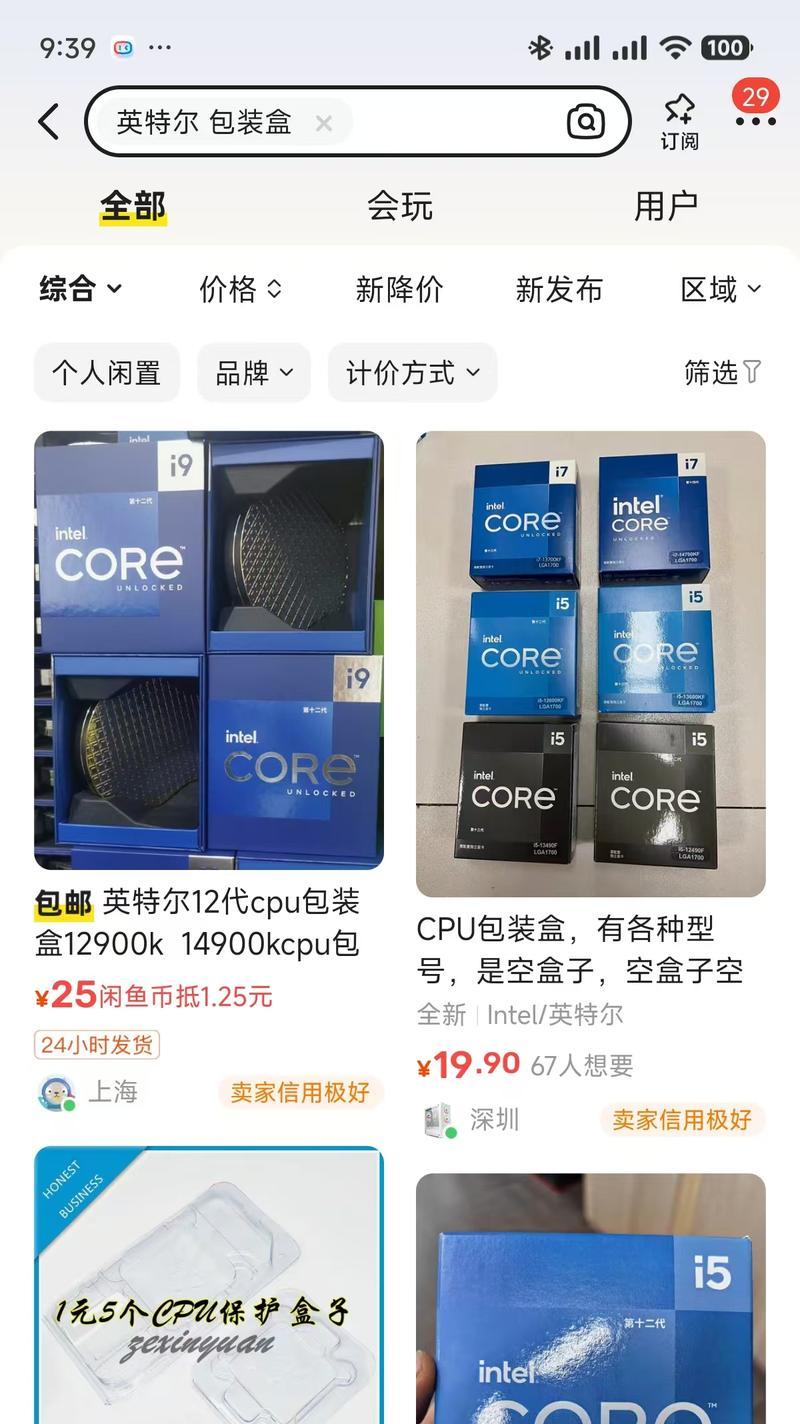This screenshot has height=1424, width=800.
Task: Open the 英特尔12代cpu包装盒 listing at ¥25
Action: 209,650
